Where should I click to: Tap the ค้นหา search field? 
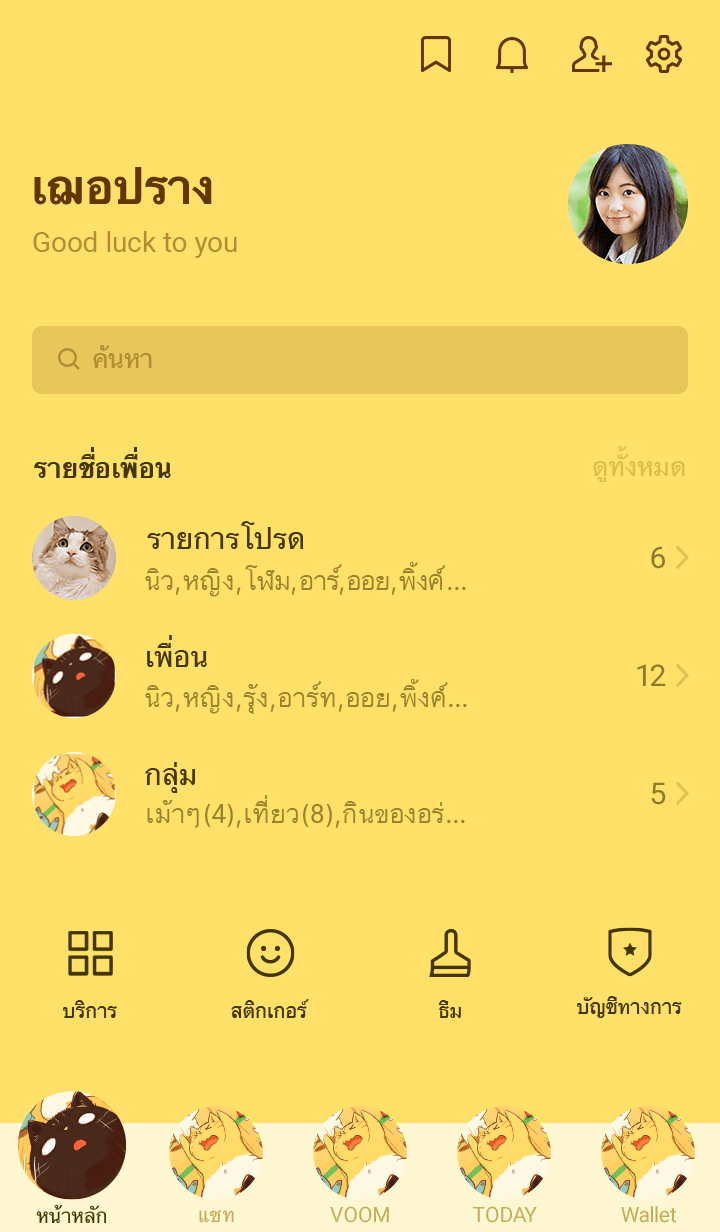[360, 360]
